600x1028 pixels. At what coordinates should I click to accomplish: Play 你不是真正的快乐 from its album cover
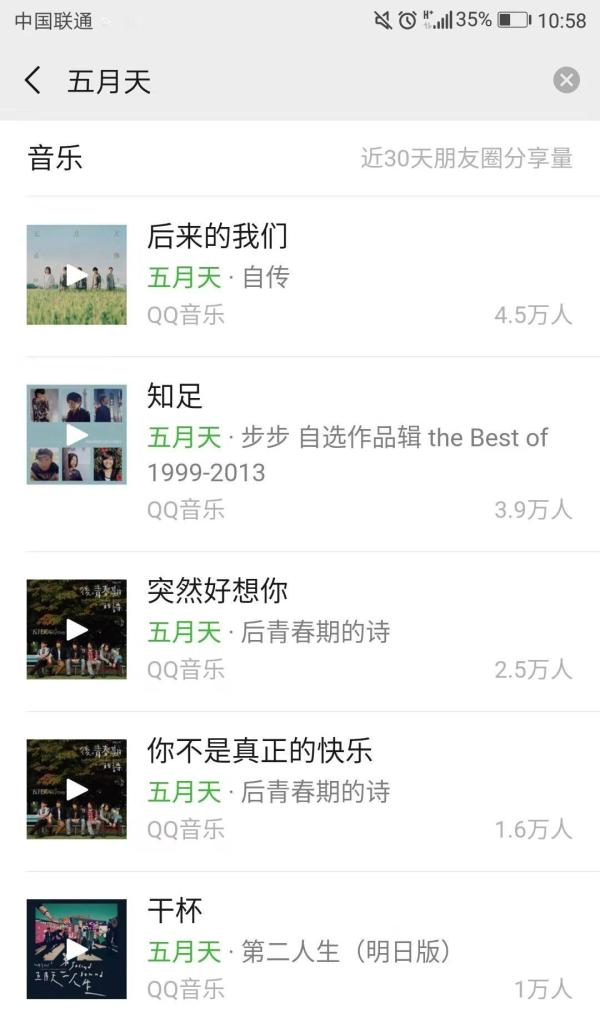point(77,789)
